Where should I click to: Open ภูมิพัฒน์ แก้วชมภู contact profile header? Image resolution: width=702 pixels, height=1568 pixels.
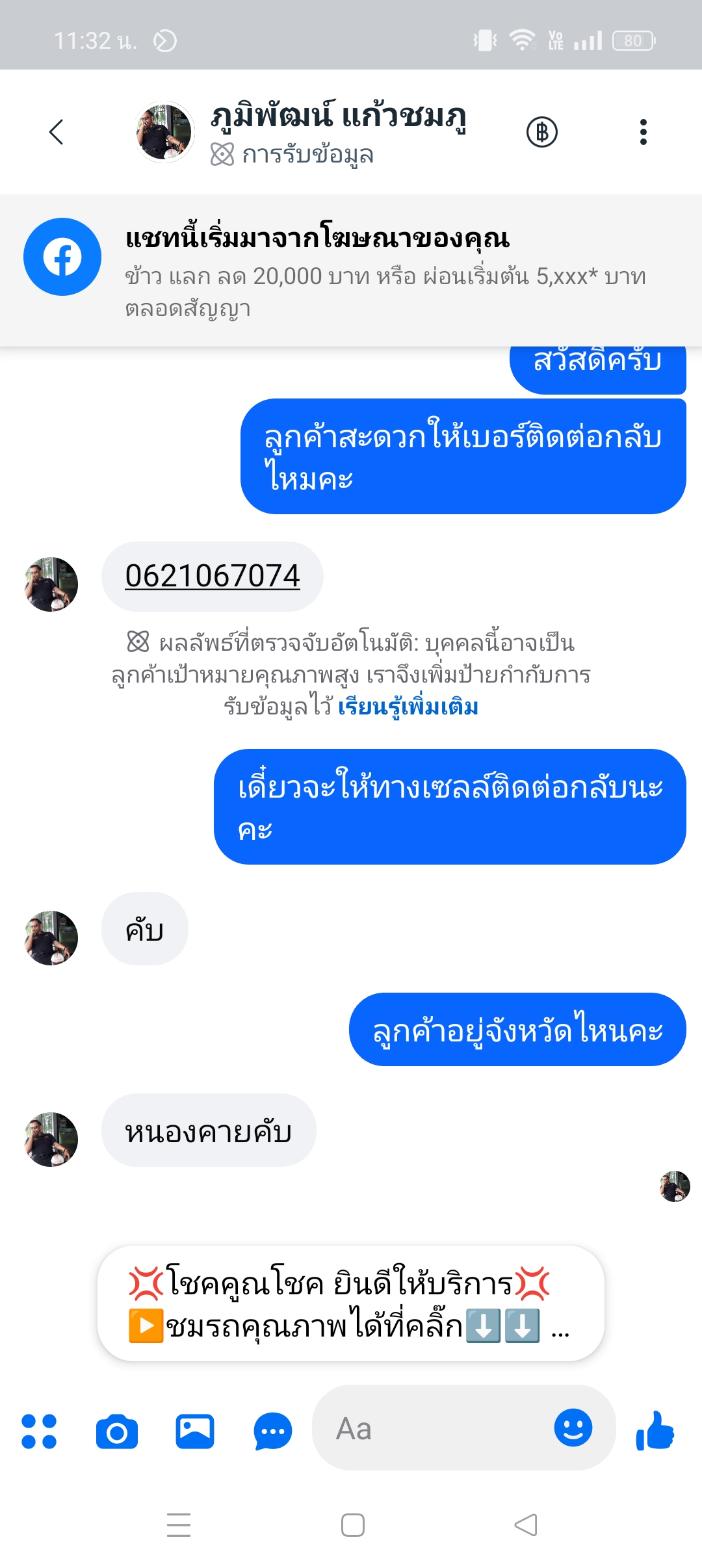[337, 132]
